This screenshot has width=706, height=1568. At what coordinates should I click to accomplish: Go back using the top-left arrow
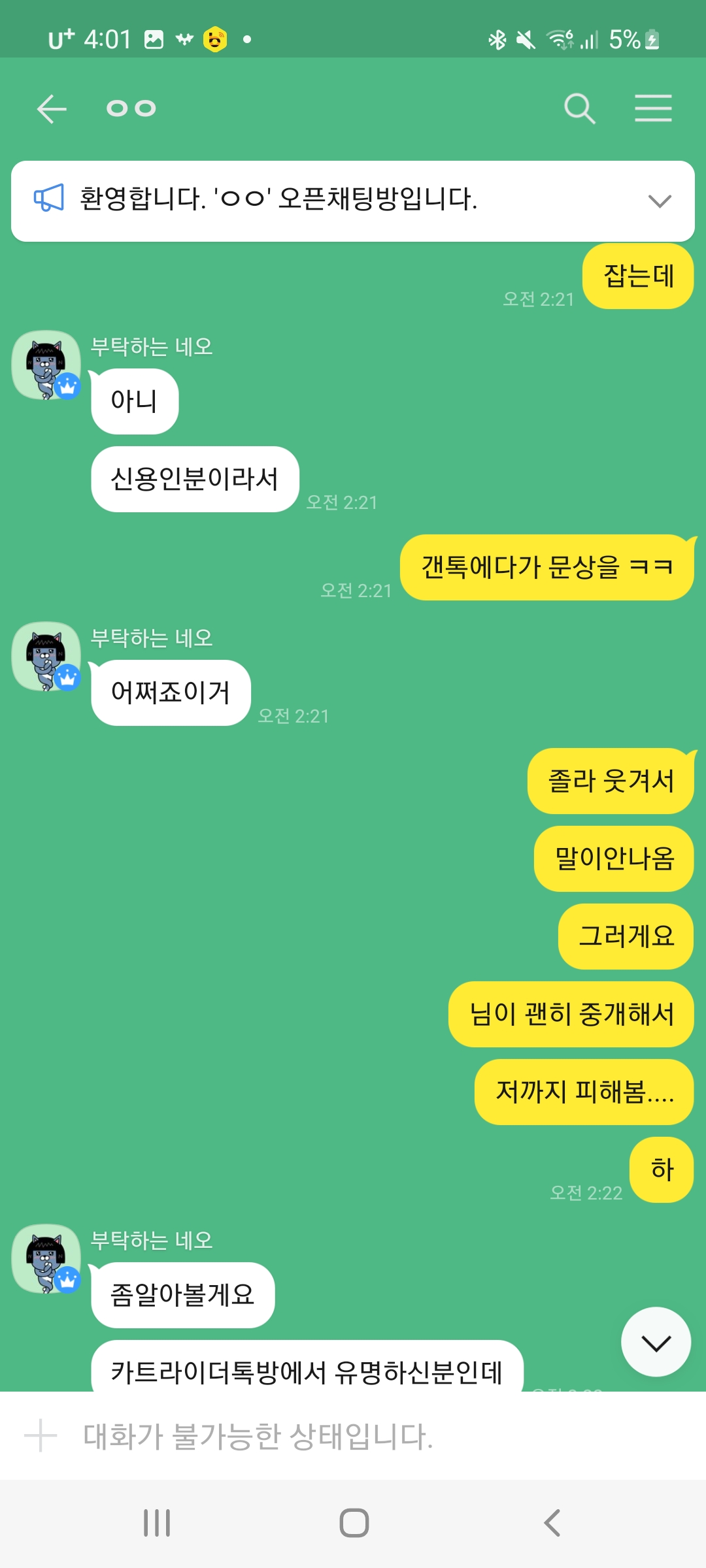[52, 108]
